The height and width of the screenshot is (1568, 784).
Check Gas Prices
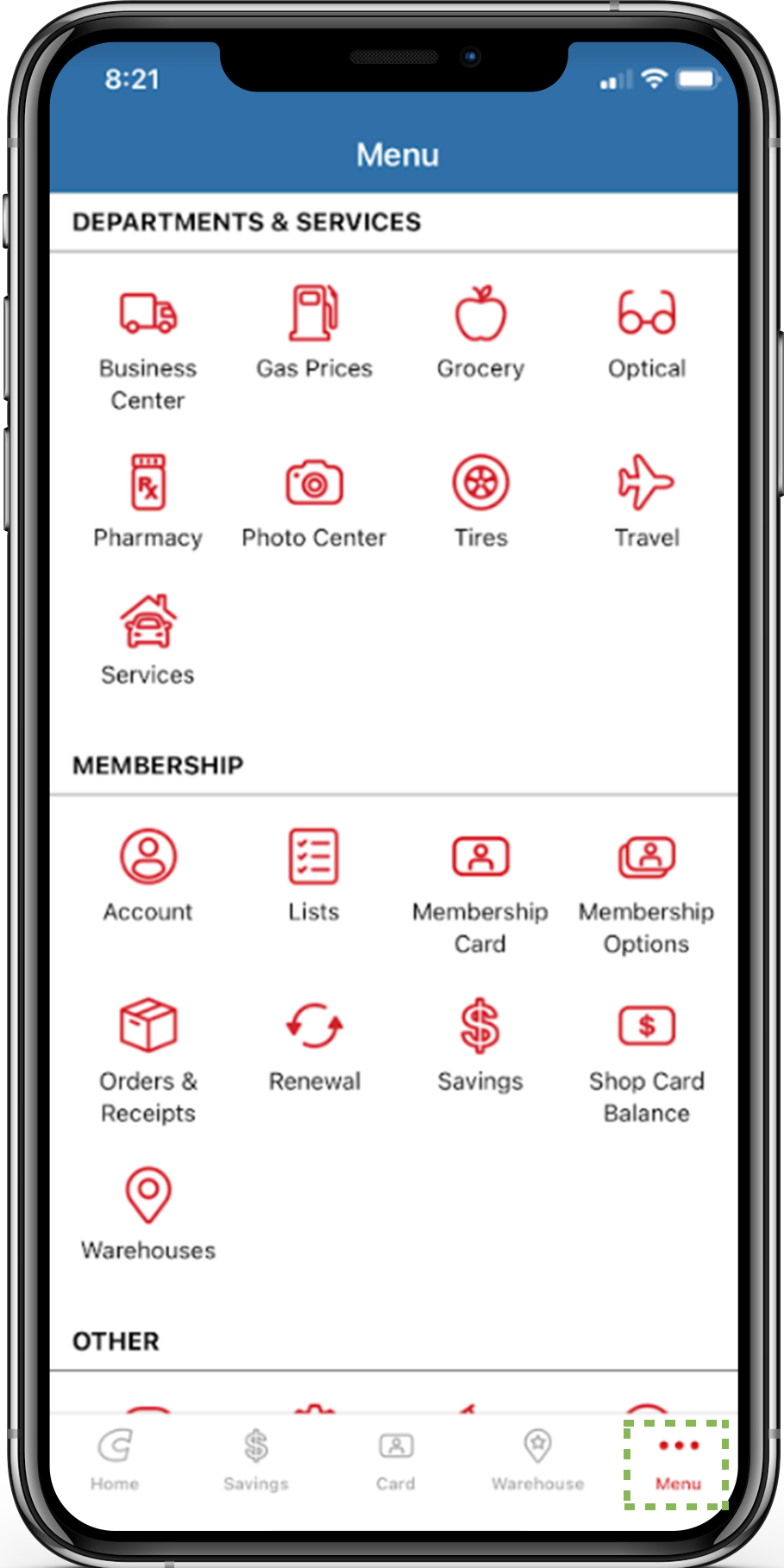tap(314, 333)
